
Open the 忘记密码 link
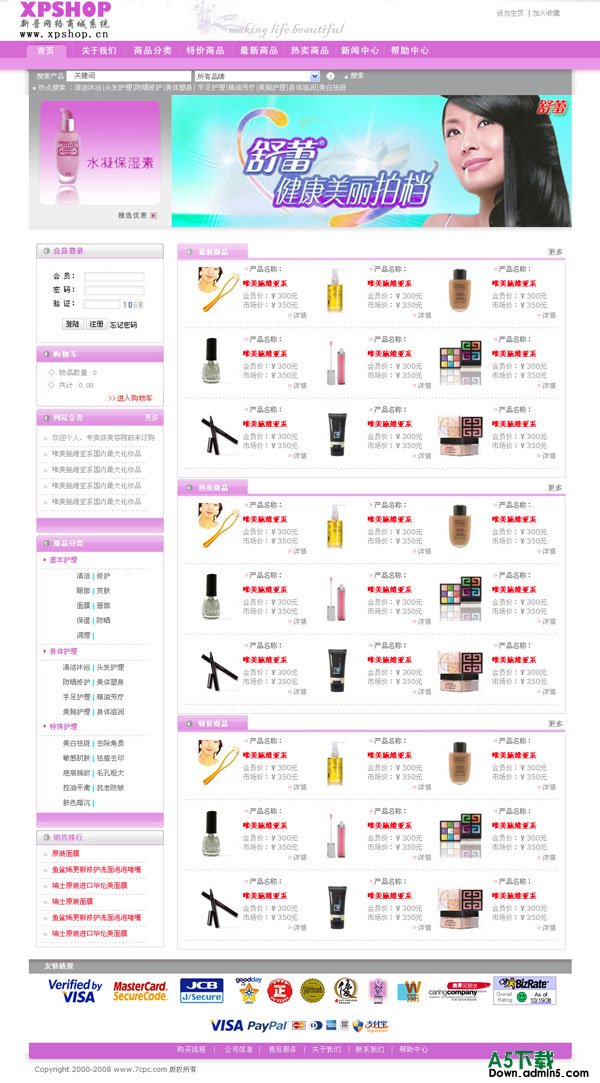[124, 325]
